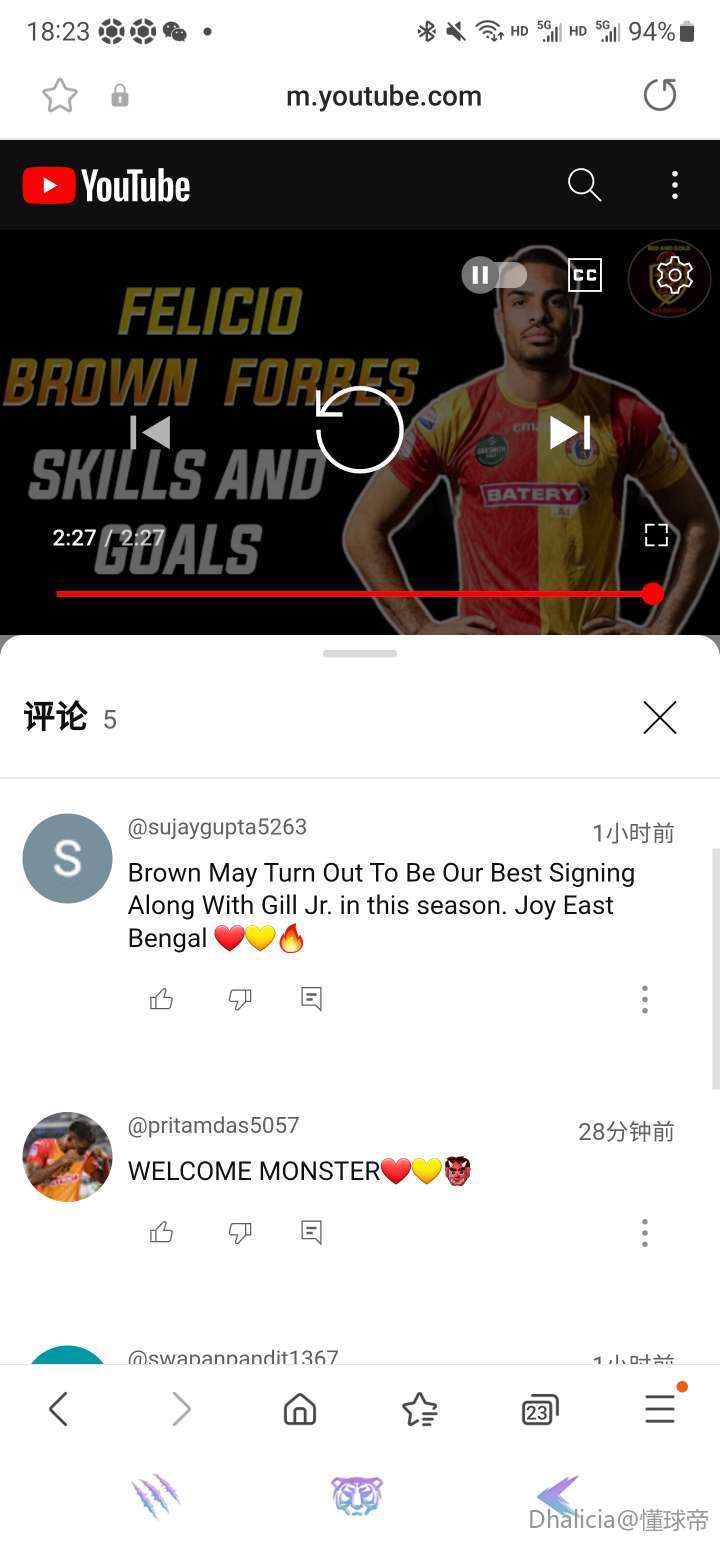
Task: Open the YouTube overflow menu
Action: coord(675,185)
